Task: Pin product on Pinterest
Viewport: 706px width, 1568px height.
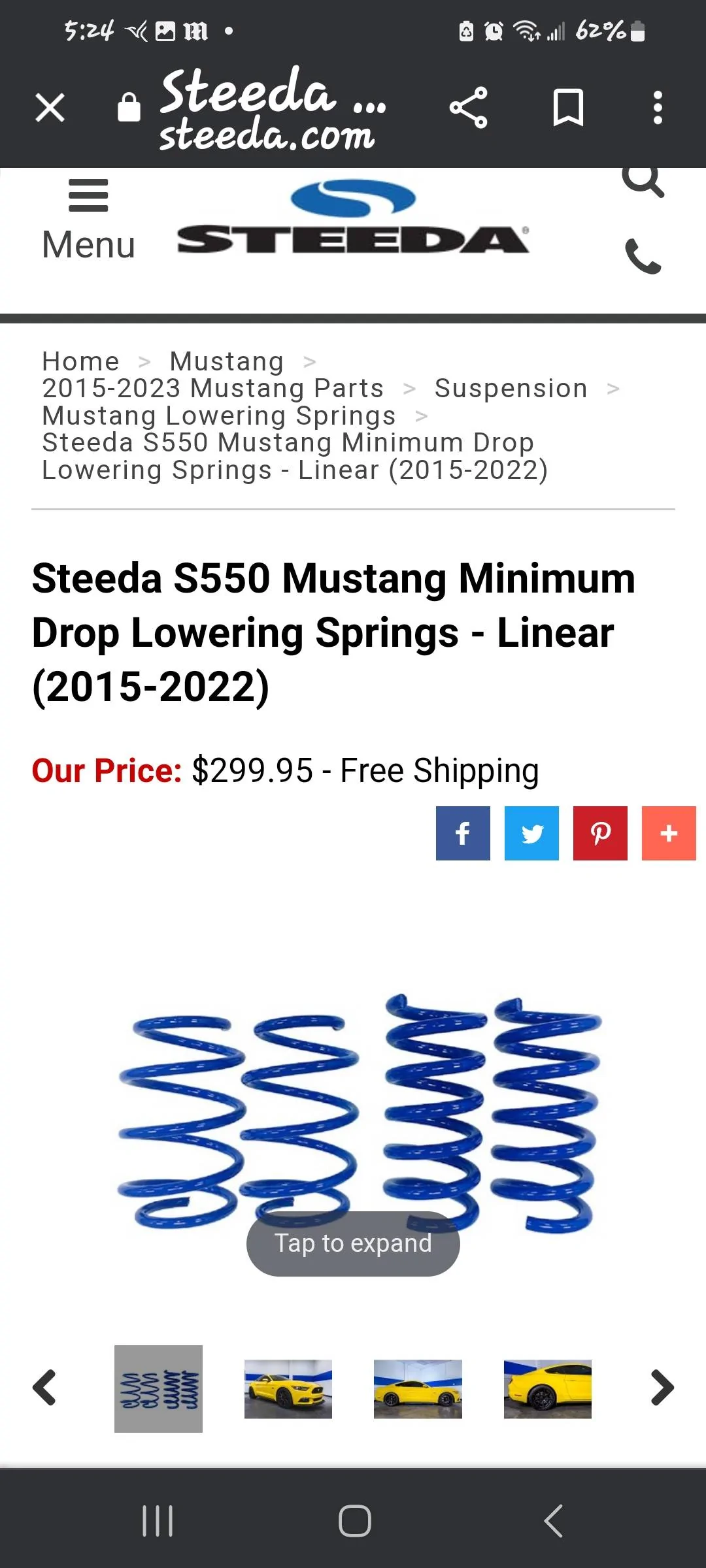Action: 600,833
